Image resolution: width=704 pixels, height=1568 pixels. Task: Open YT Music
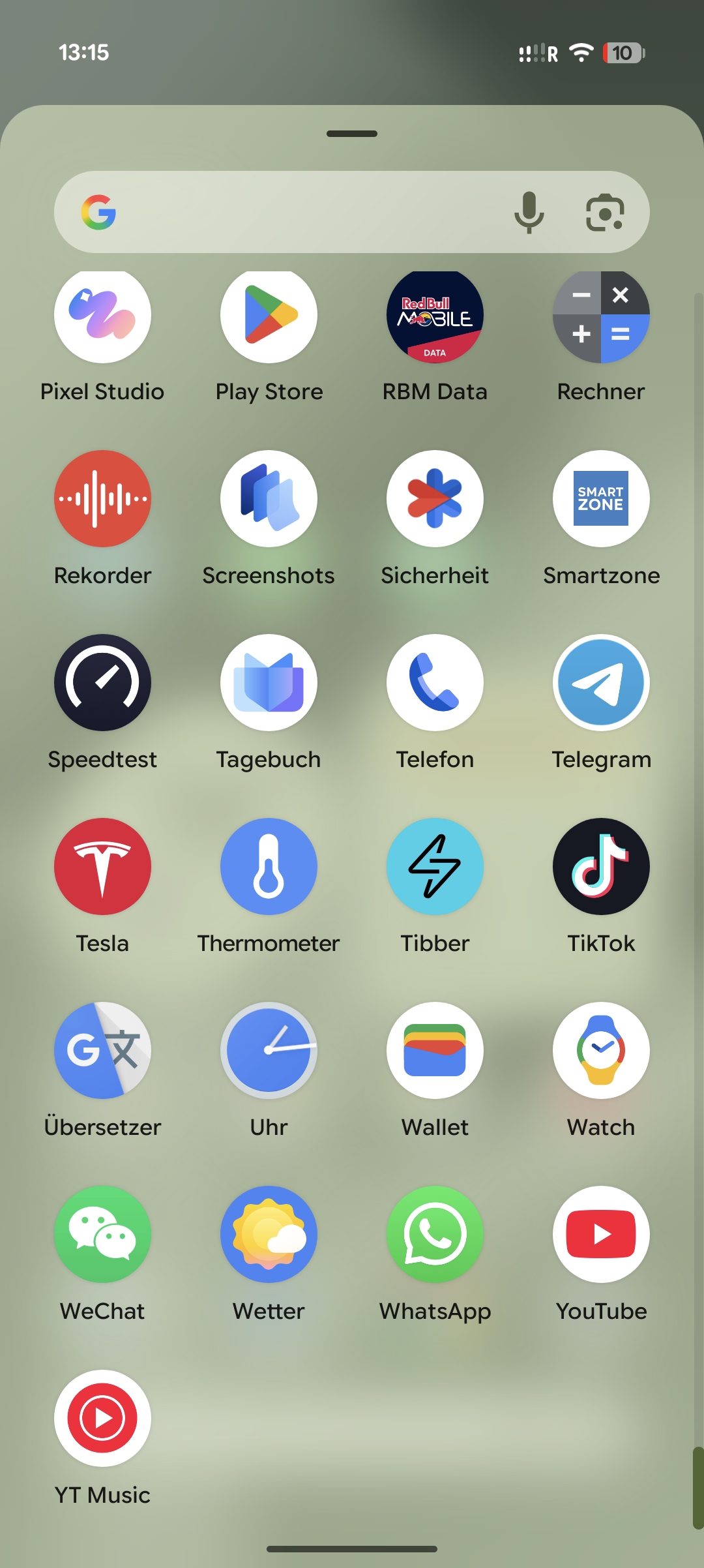[x=102, y=1419]
